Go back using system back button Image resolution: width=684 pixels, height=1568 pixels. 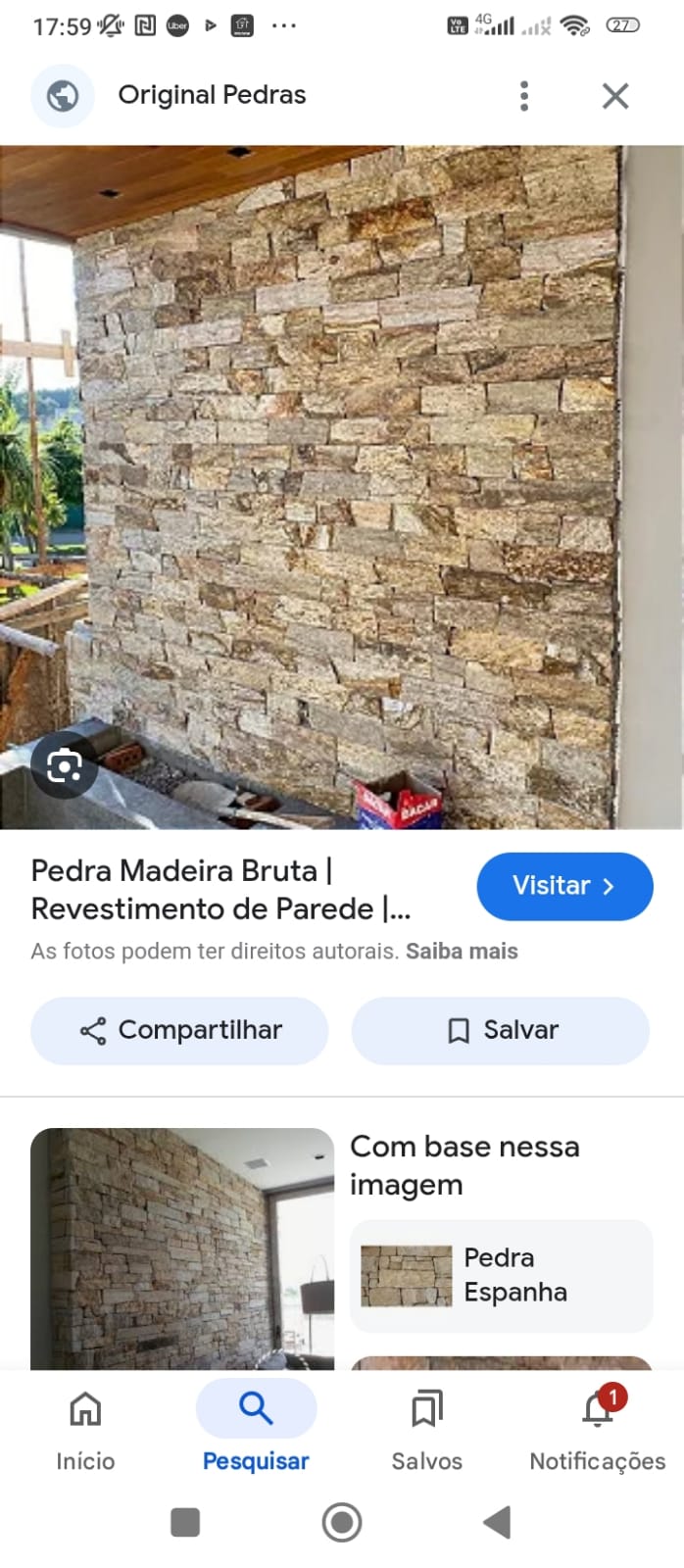coord(497,1522)
